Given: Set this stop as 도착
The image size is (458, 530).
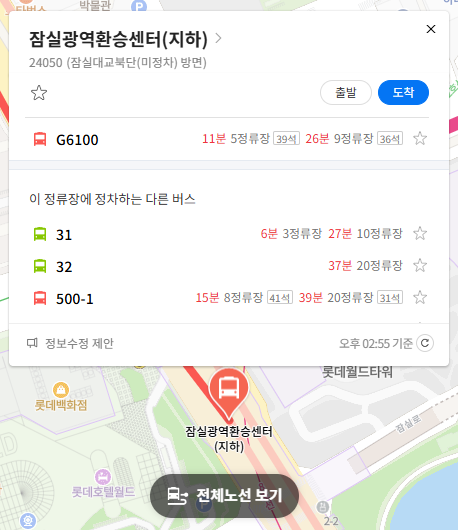Looking at the screenshot, I should [x=403, y=92].
